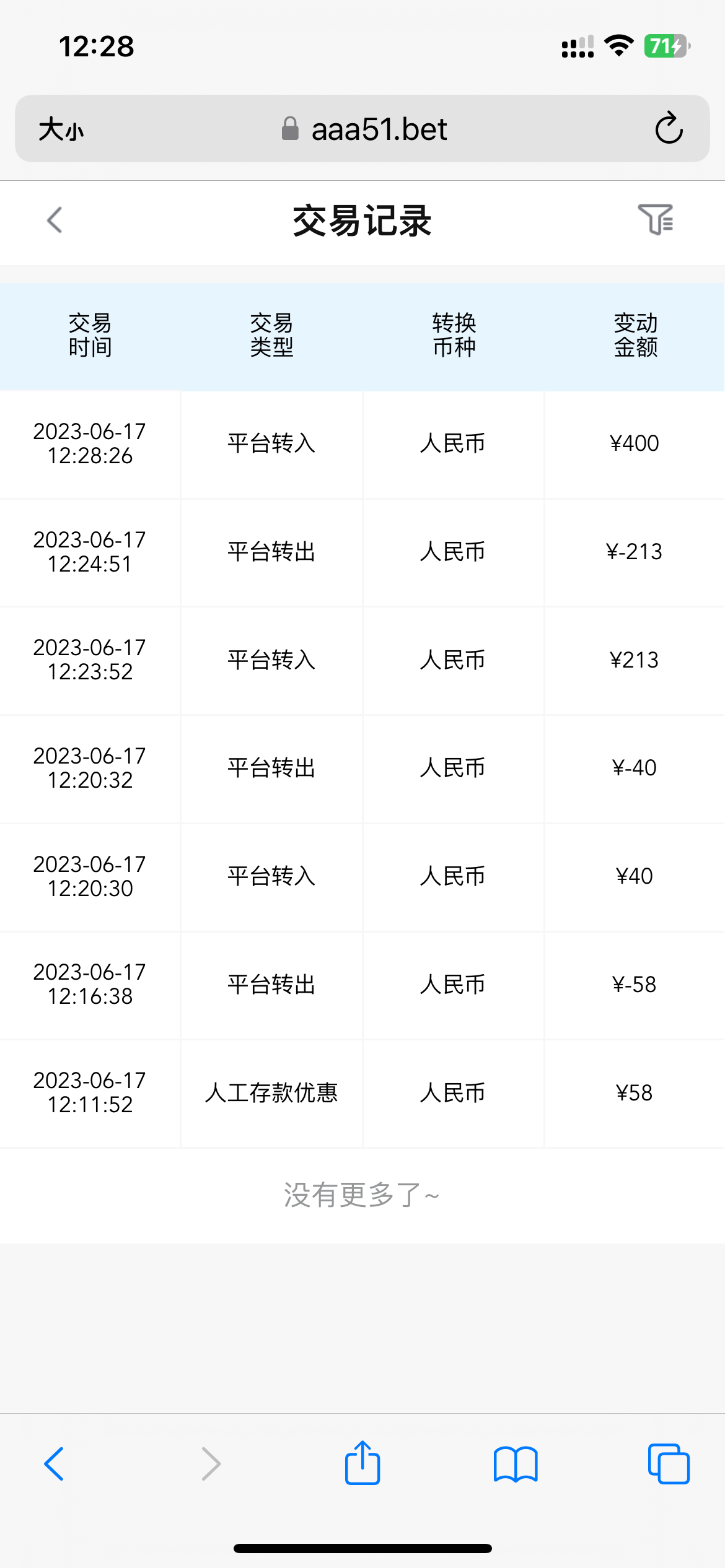Go back from the 交易记录 page
Image resolution: width=725 pixels, height=1568 pixels.
[55, 220]
